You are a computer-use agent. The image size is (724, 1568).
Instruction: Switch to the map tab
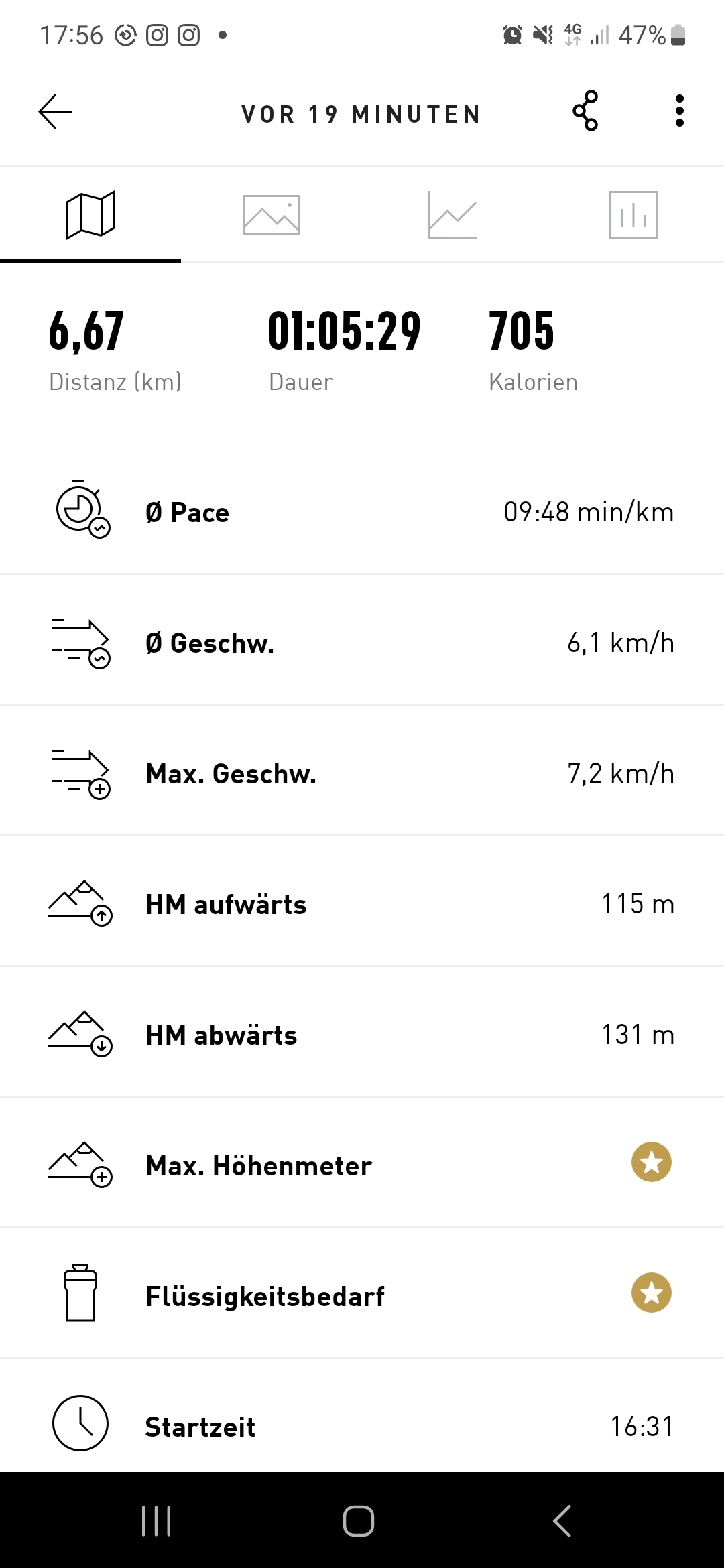tap(90, 215)
